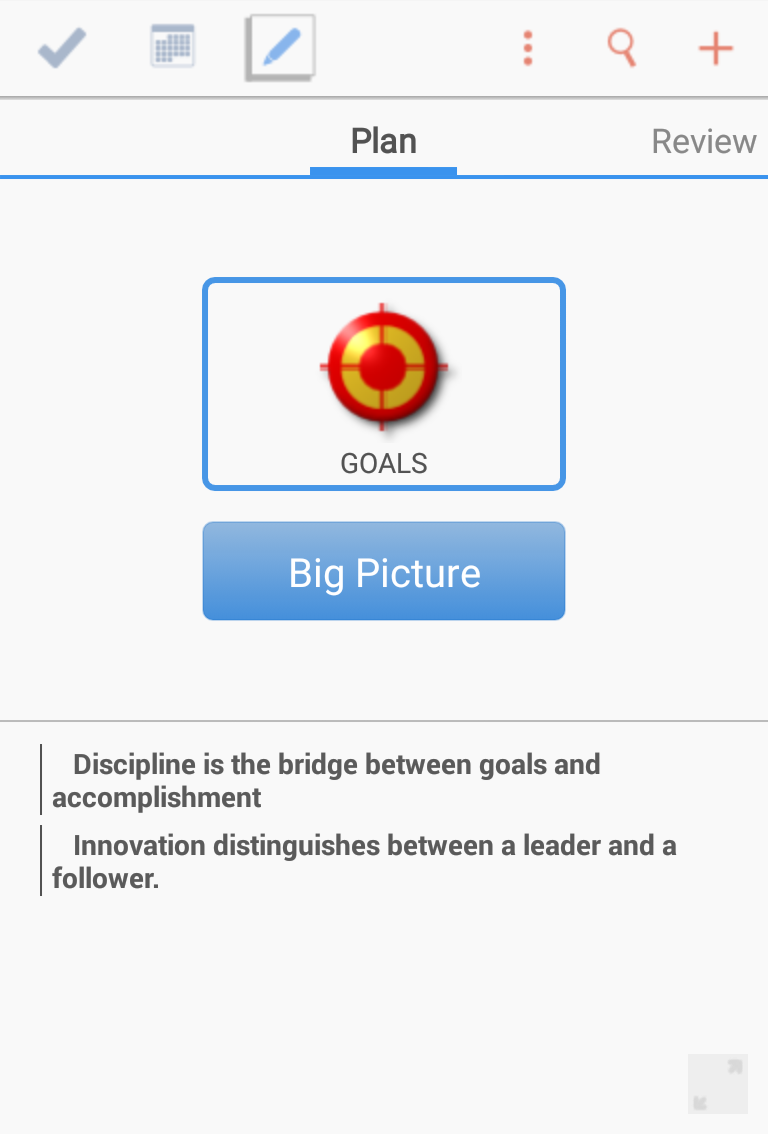Add a new item with plus icon
Viewport: 768px width, 1134px height.
coord(715,48)
